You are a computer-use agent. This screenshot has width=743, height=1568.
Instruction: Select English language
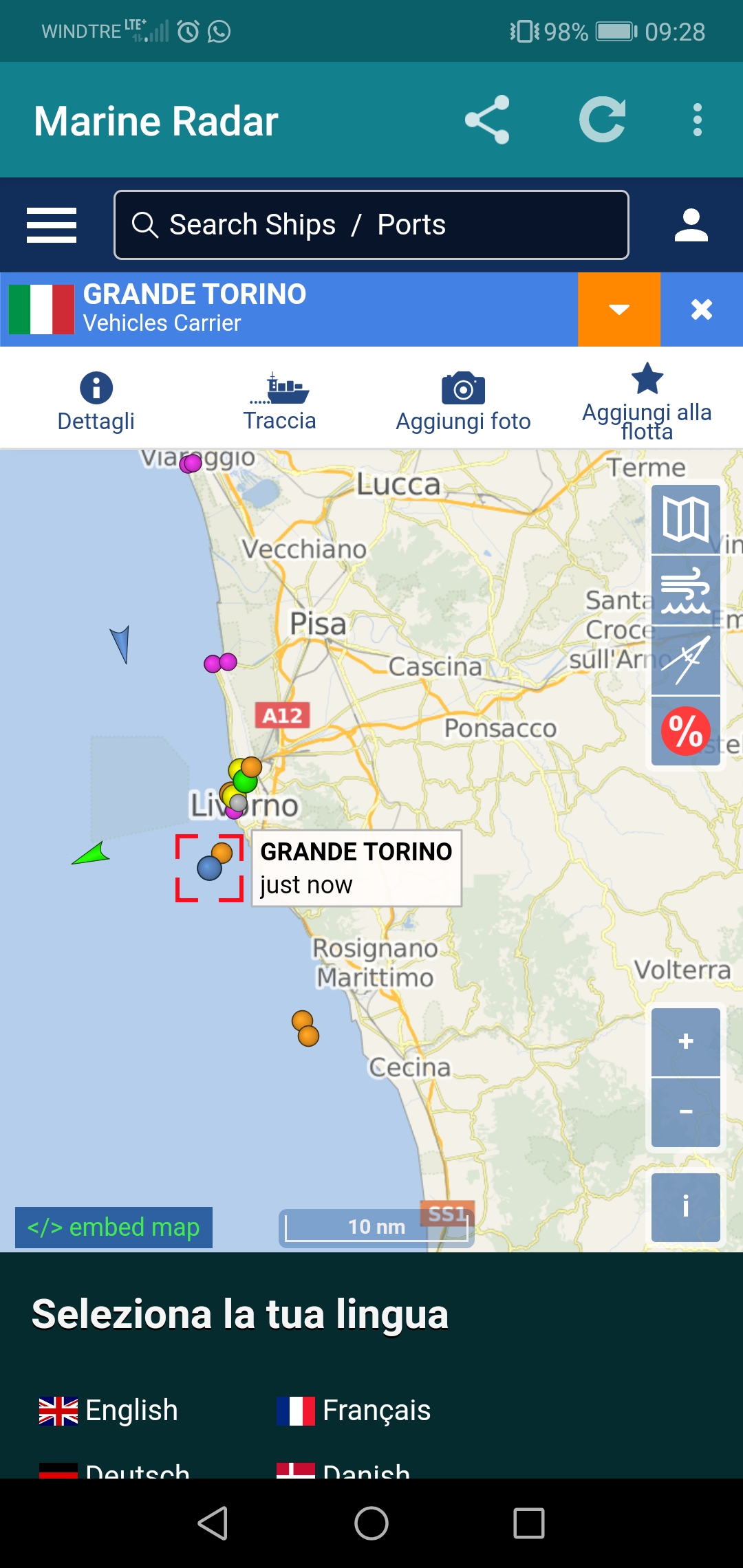(x=109, y=1411)
